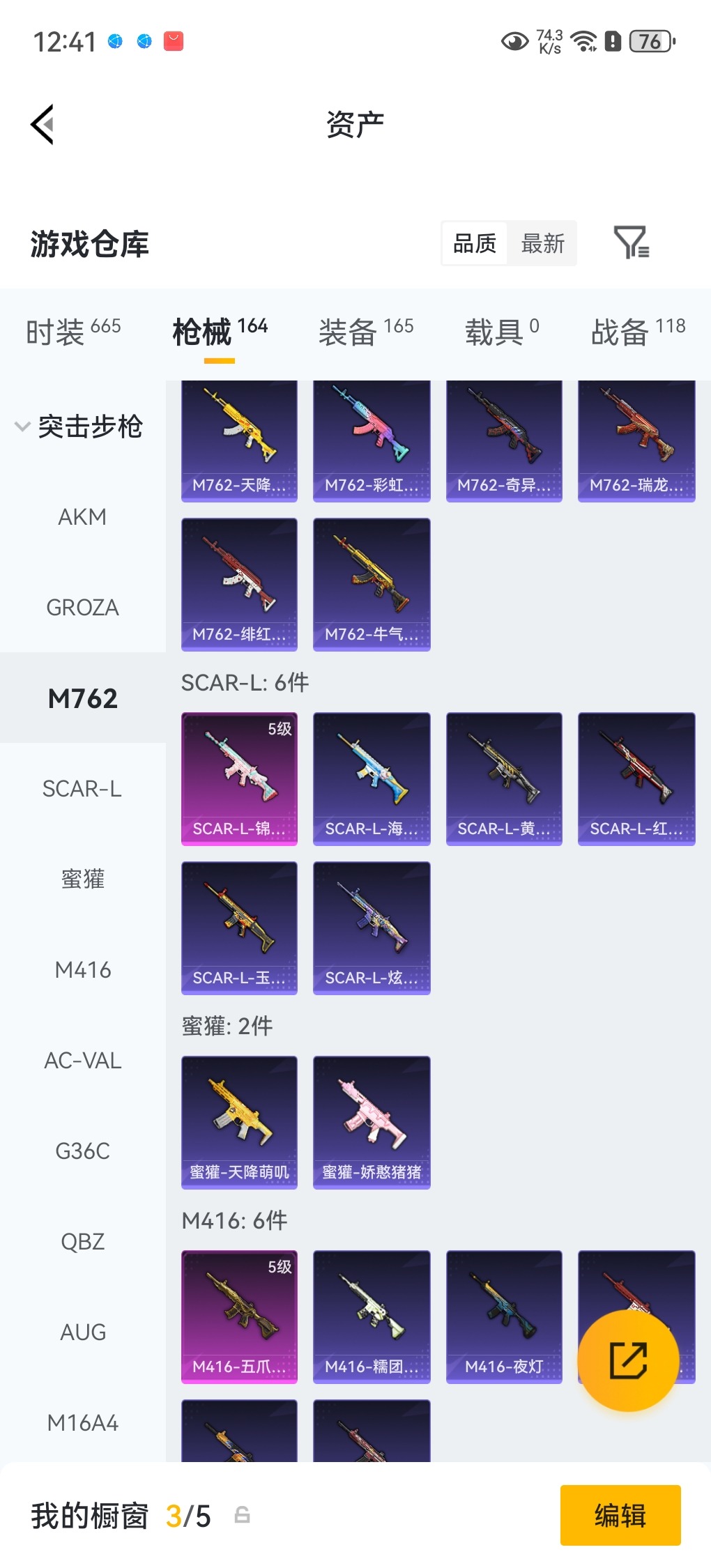The height and width of the screenshot is (1568, 711).
Task: Edit my showcase with 编辑
Action: click(x=620, y=1515)
